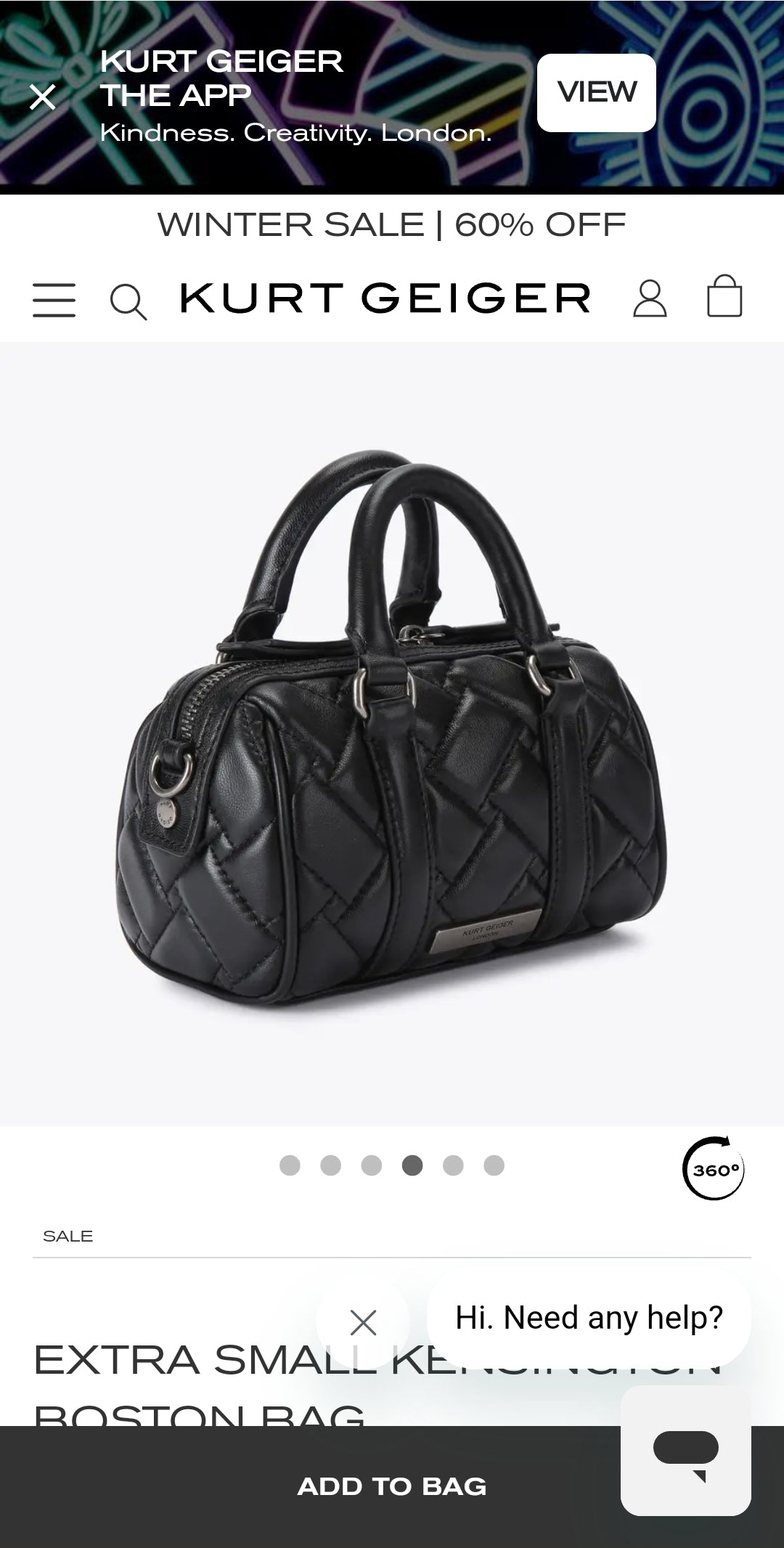
Task: Close the help chat prompt
Action: [363, 1322]
